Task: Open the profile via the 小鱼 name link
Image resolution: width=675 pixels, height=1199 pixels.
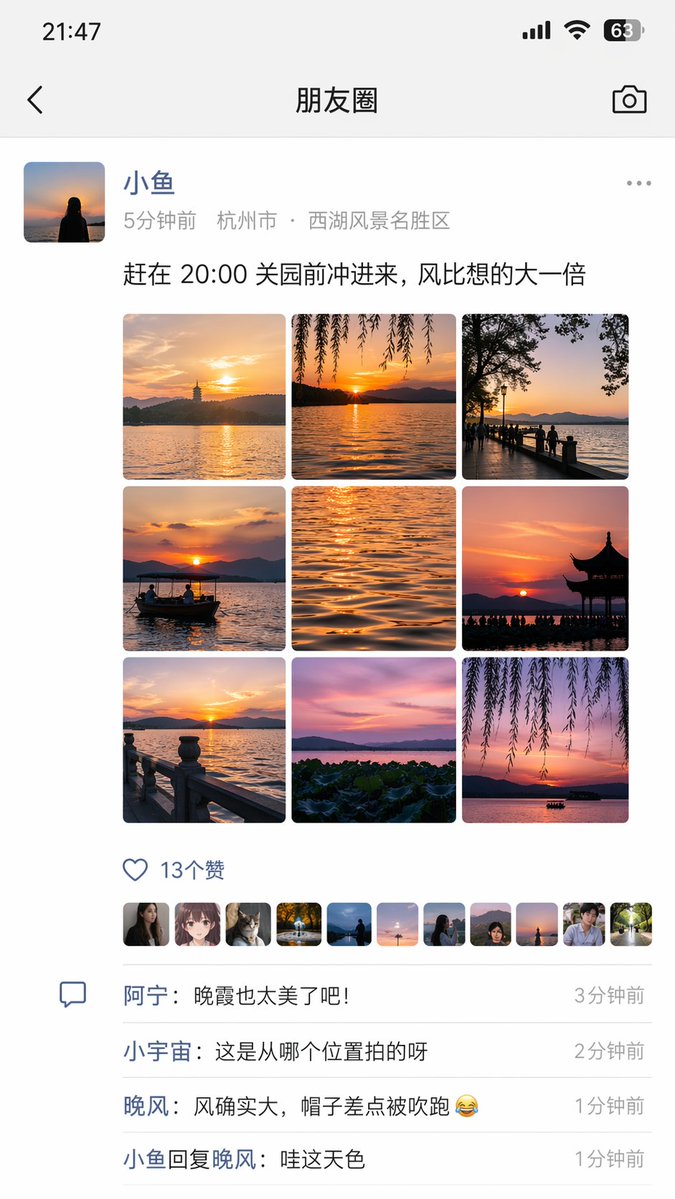Action: pos(149,183)
